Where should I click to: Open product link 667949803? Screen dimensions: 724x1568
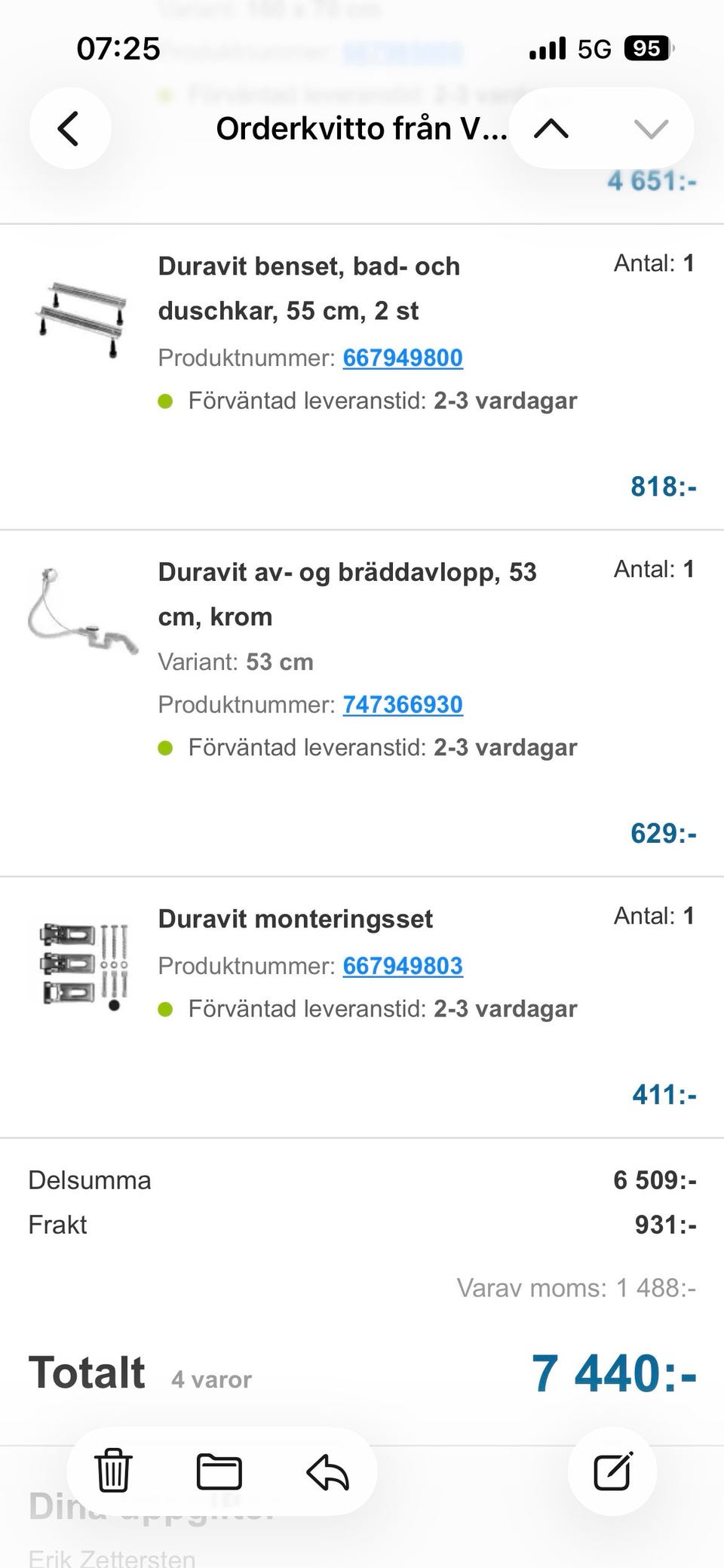(403, 965)
